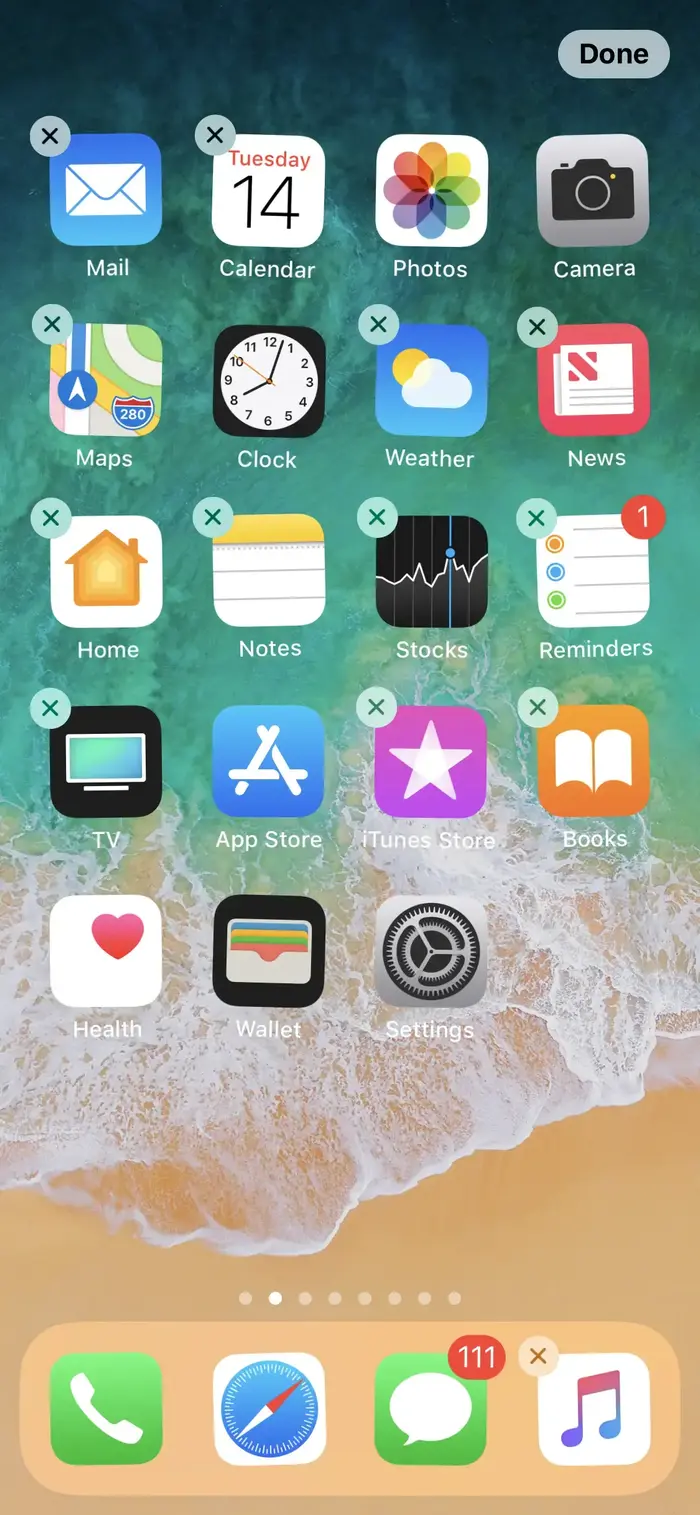Tap the Stocks app icon

[x=431, y=571]
